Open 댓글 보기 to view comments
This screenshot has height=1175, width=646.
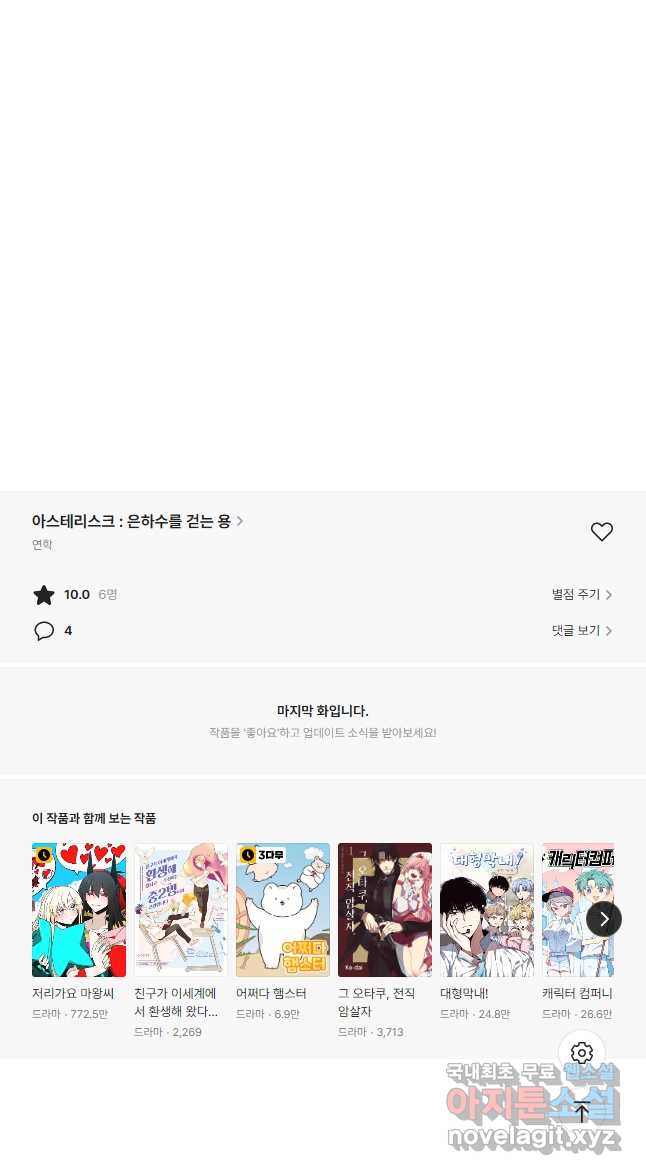[x=581, y=631]
